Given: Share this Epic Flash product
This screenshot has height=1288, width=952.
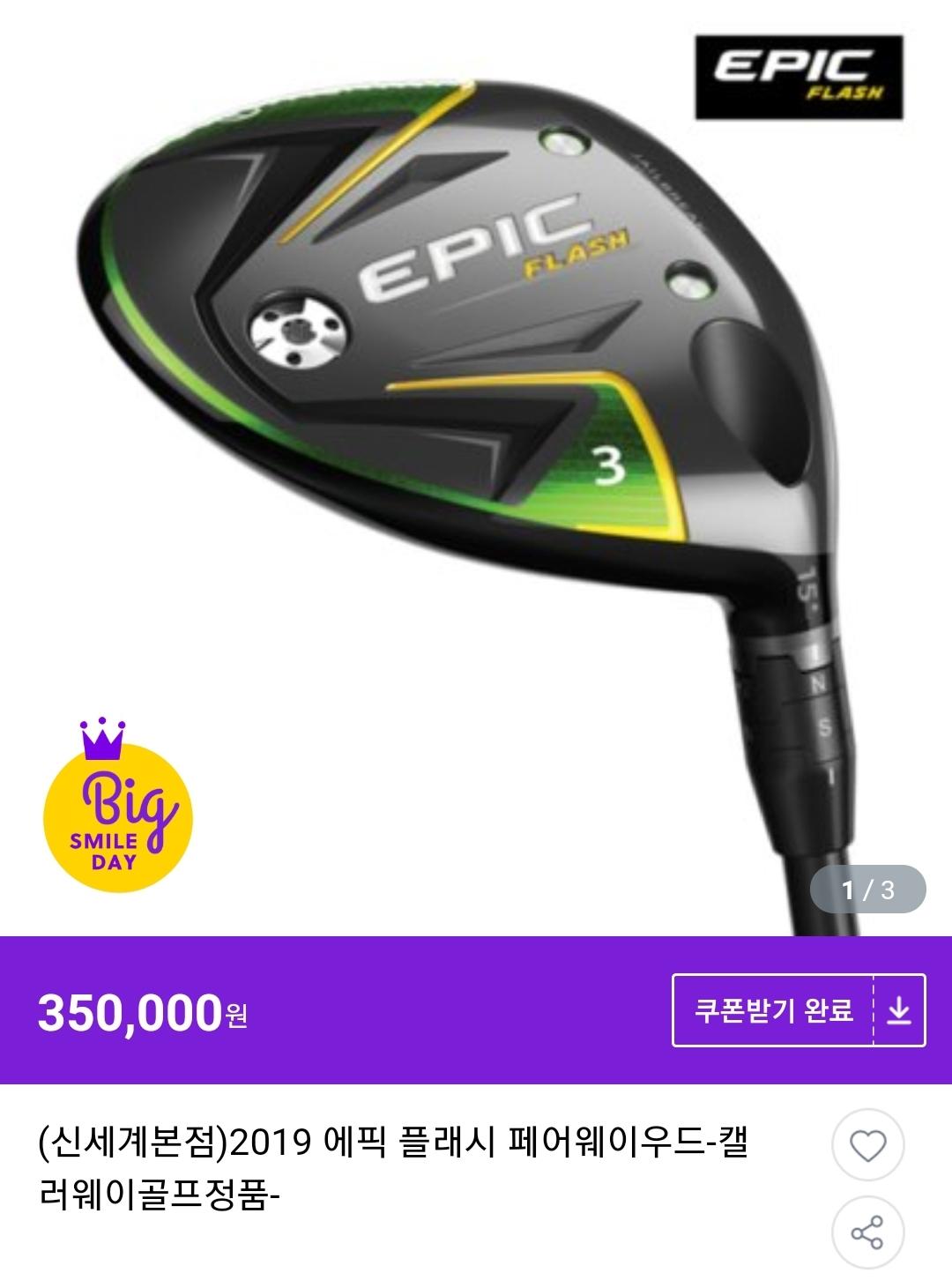Looking at the screenshot, I should (867, 1232).
